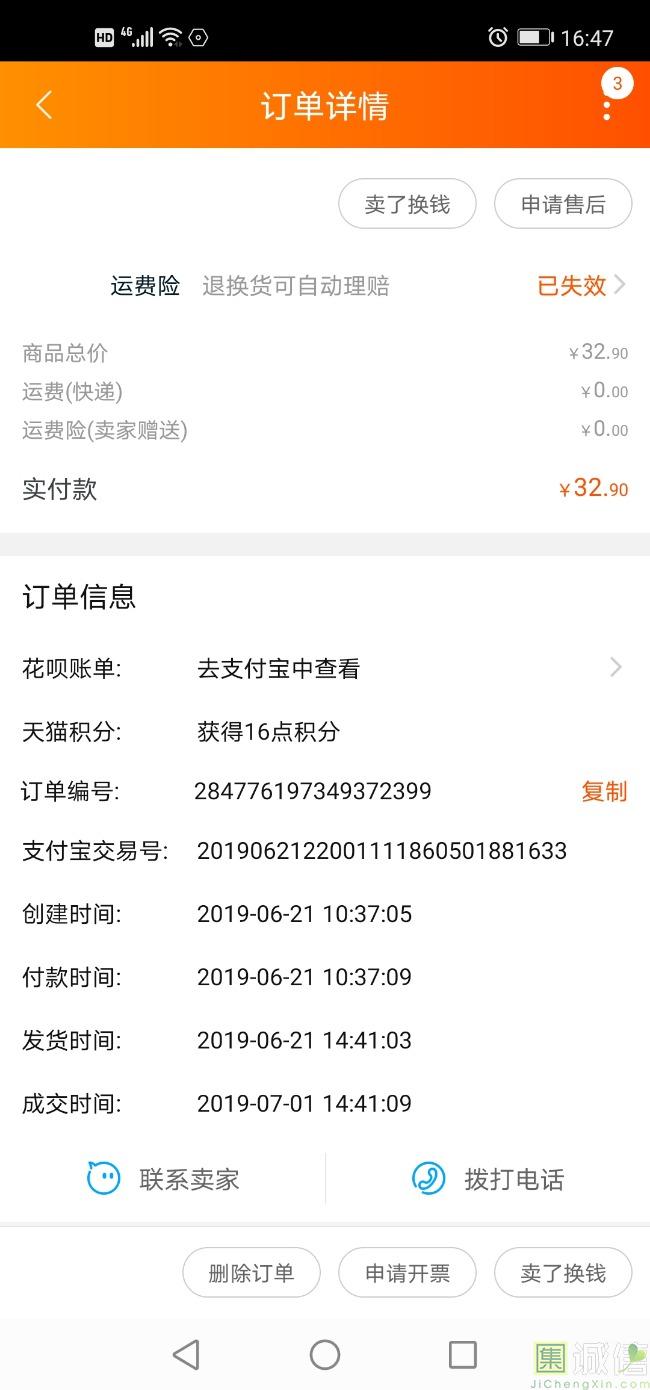650x1390 pixels.
Task: Tap the top 卖了换钱 button
Action: (407, 205)
